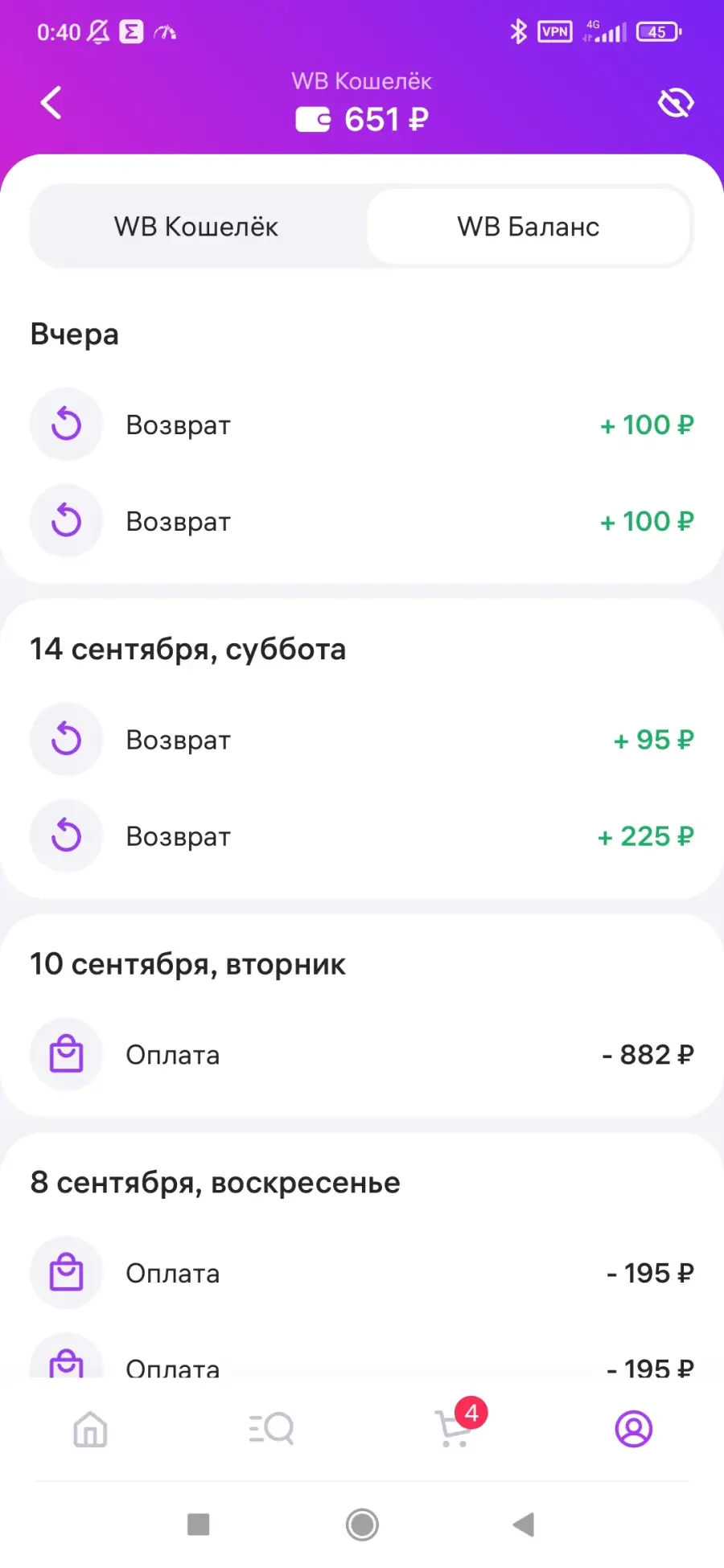Image resolution: width=724 pixels, height=1568 pixels.
Task: Open the cart with 4 items
Action: 455,1428
